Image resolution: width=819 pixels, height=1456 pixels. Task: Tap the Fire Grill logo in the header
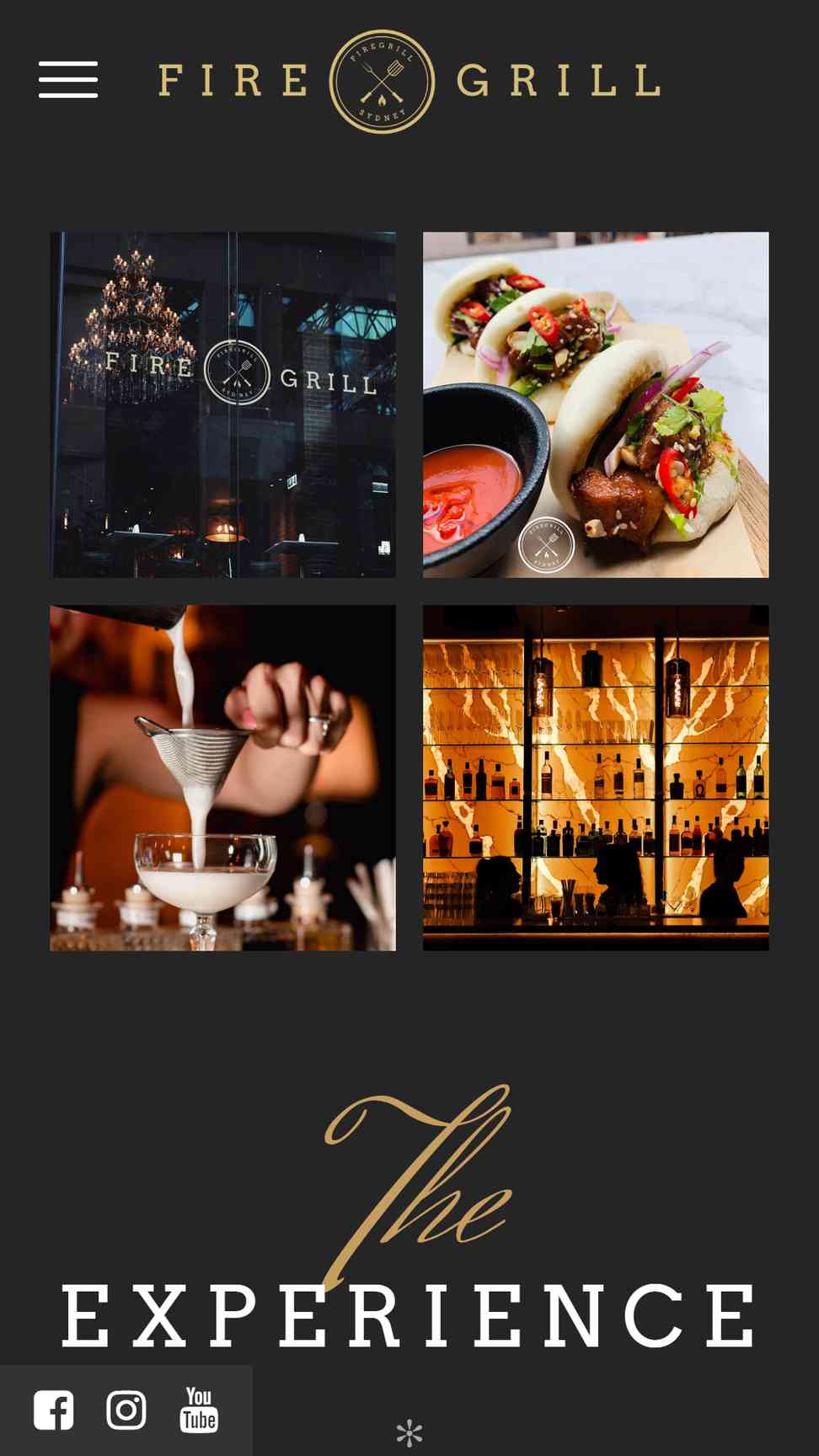coord(409,82)
